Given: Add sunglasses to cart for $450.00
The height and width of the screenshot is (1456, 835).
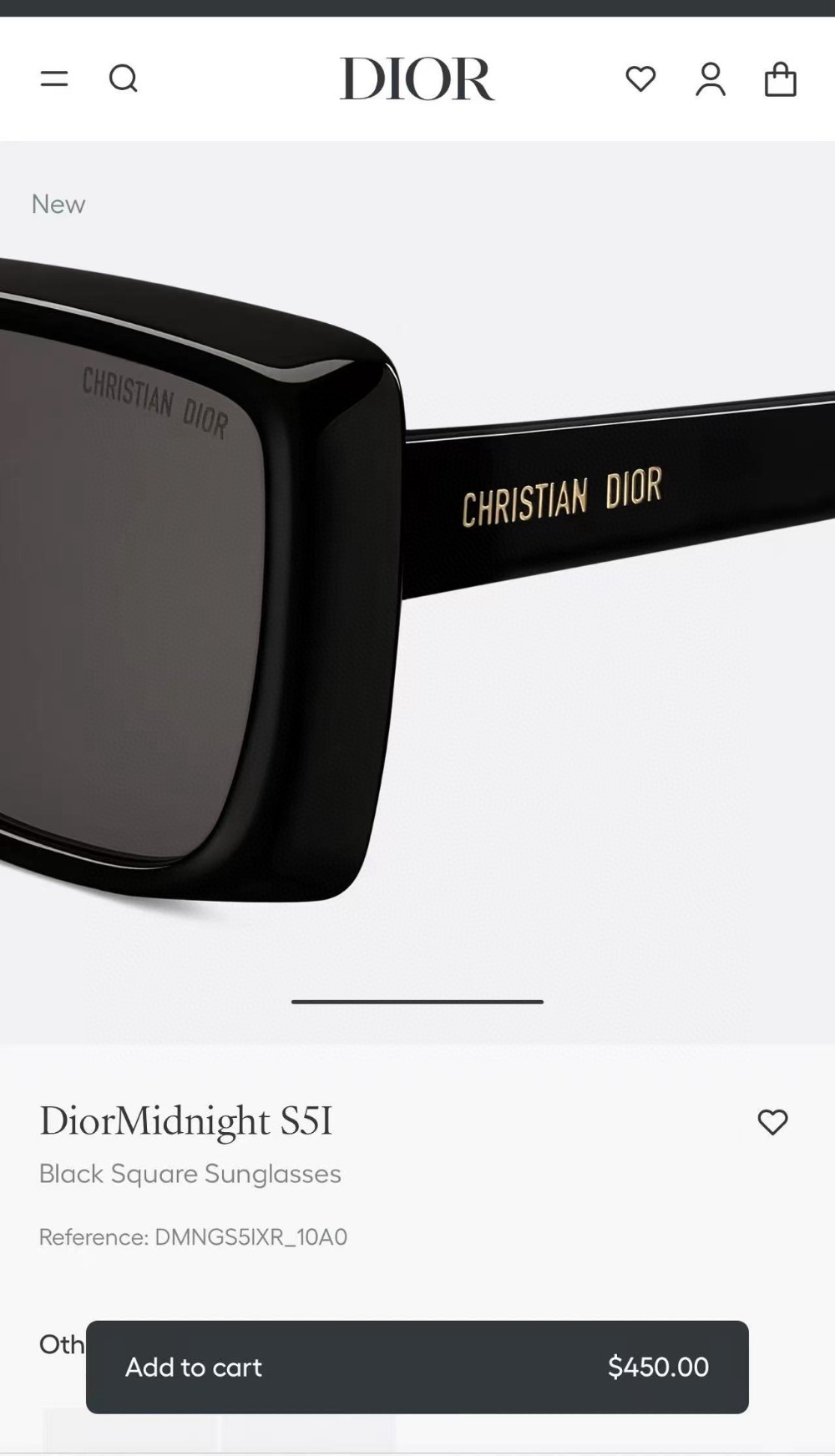Looking at the screenshot, I should 417,1367.
